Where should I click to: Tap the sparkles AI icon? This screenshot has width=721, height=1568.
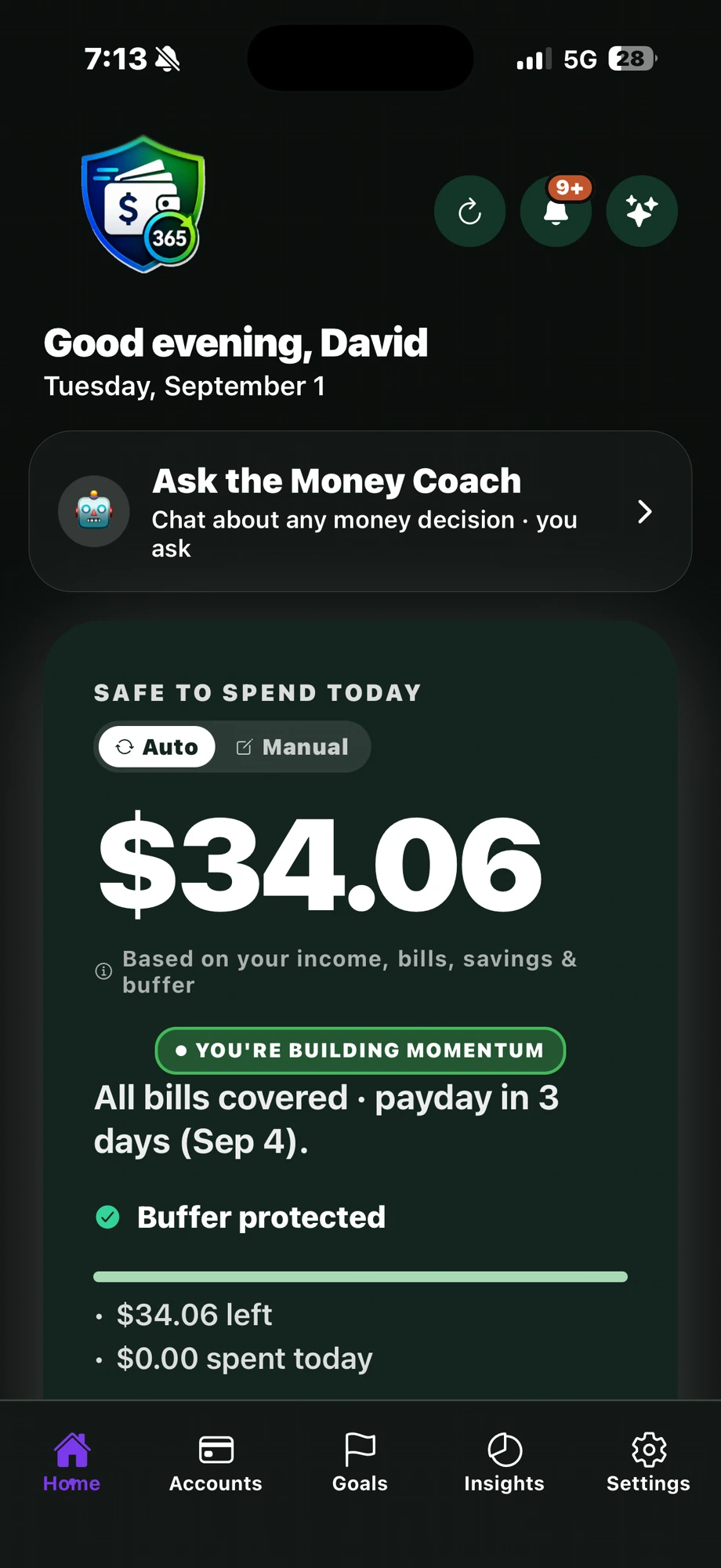pyautogui.click(x=642, y=211)
